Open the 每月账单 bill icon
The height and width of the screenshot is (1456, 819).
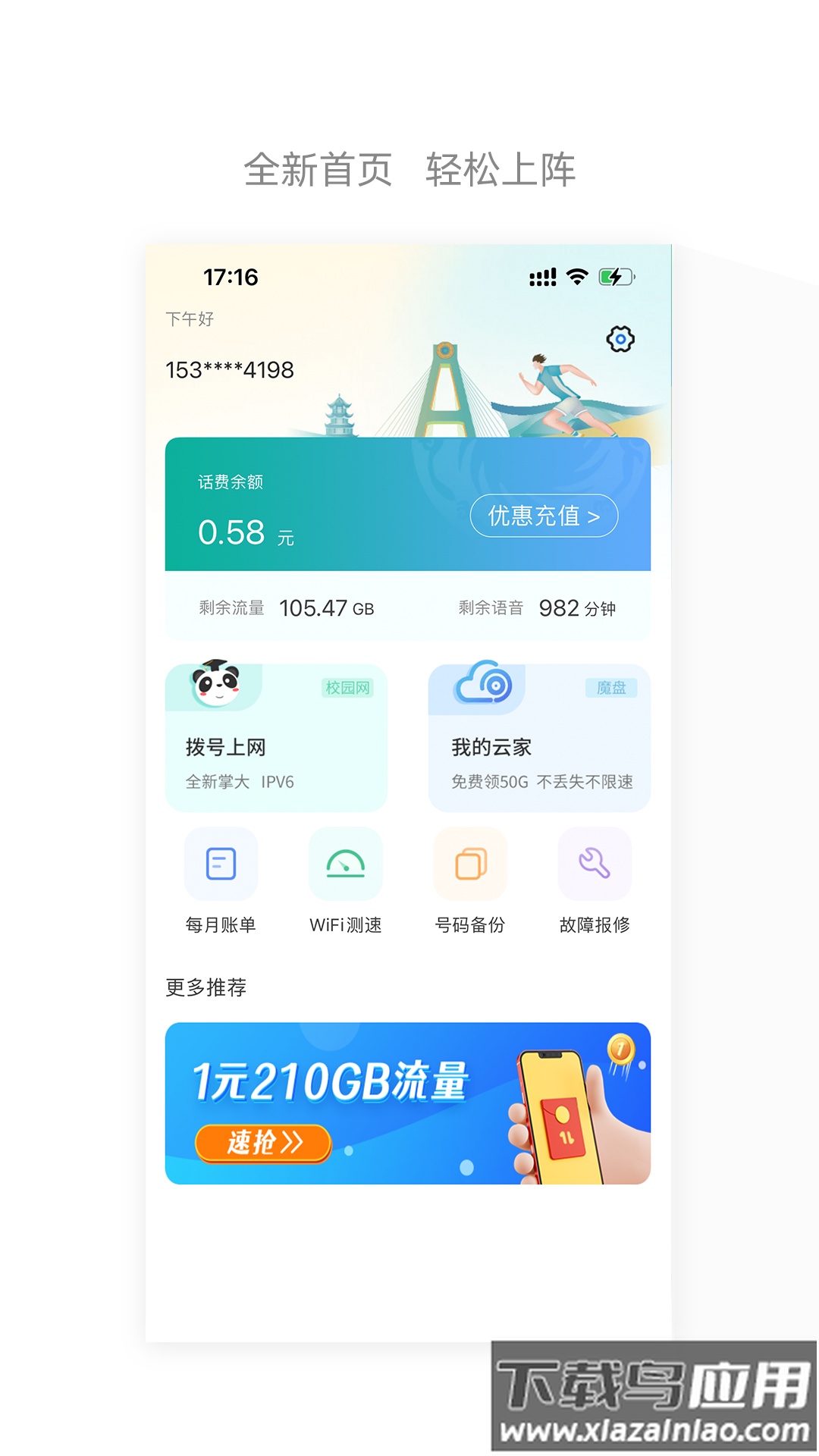pyautogui.click(x=220, y=864)
